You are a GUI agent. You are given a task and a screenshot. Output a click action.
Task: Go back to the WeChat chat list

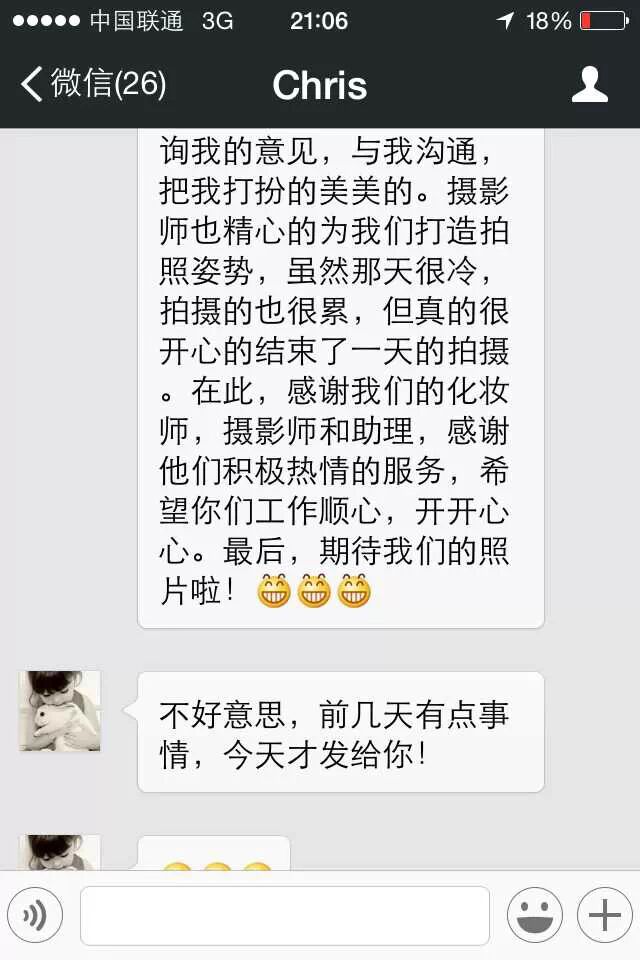point(92,85)
